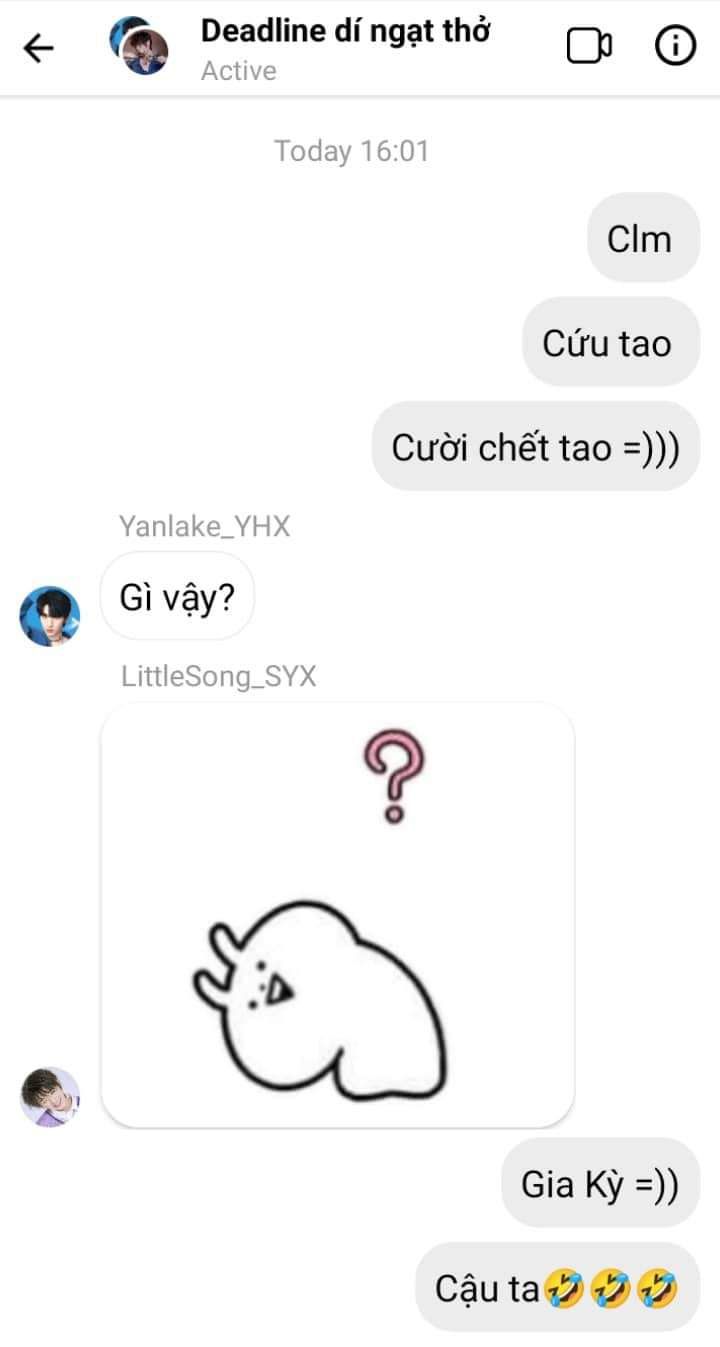Open the conversation info icon
The width and height of the screenshot is (720, 1347).
tap(675, 47)
